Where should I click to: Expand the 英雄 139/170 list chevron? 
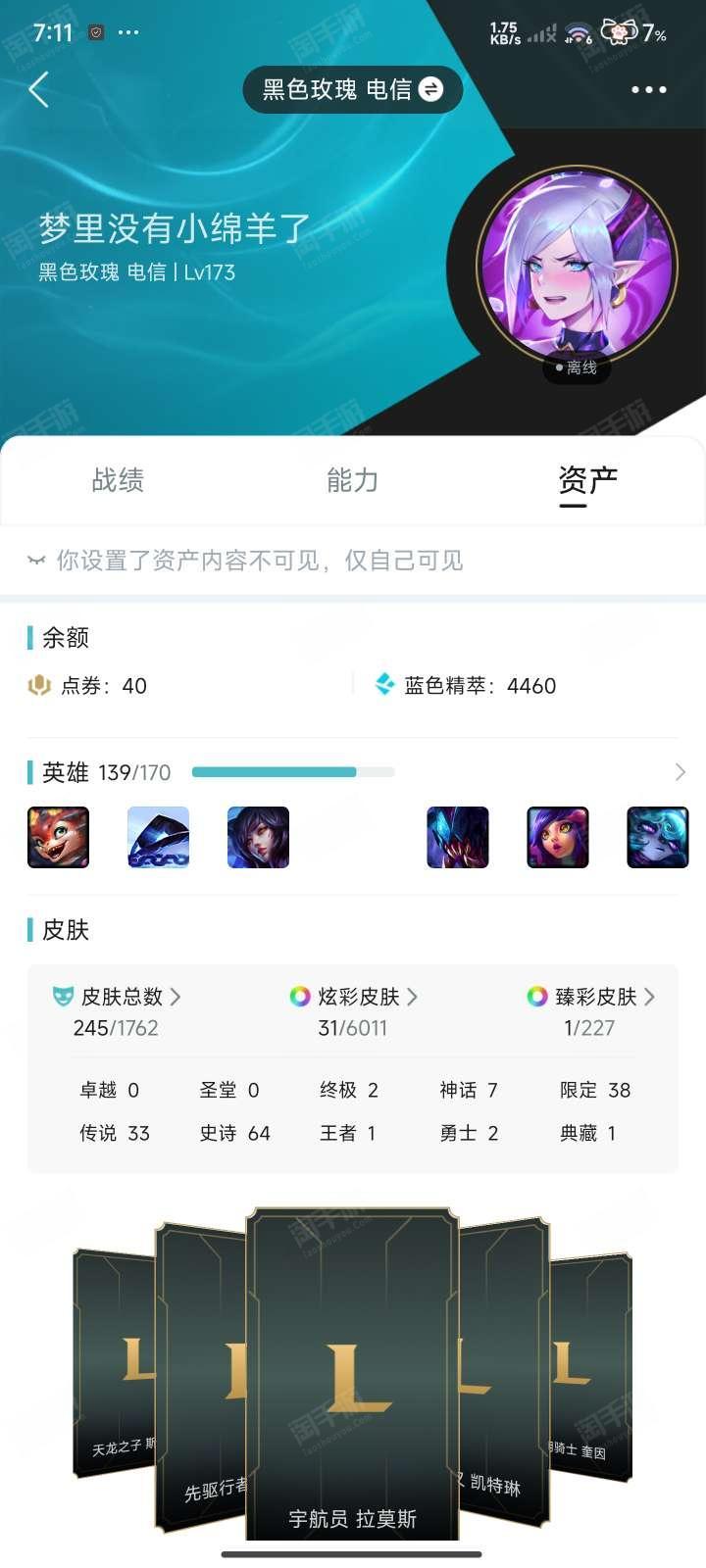click(681, 772)
